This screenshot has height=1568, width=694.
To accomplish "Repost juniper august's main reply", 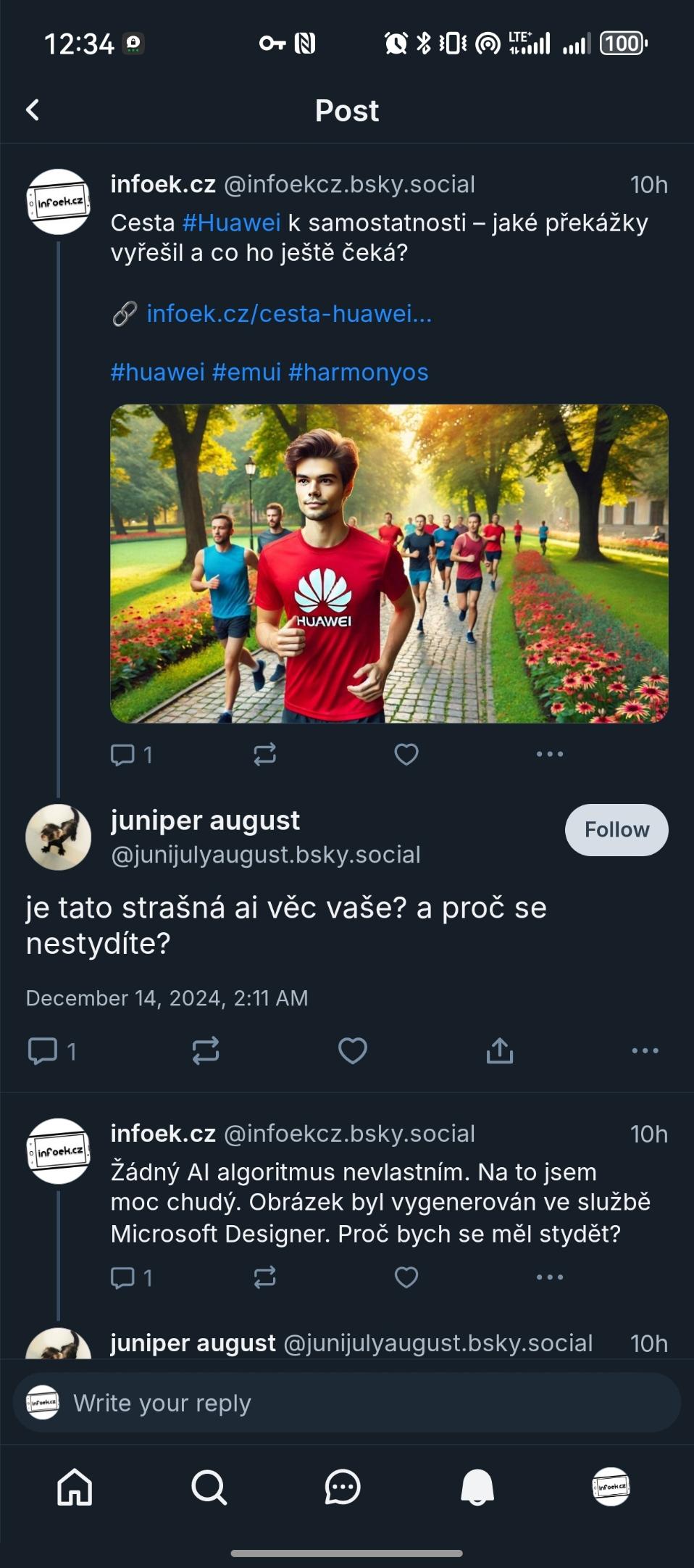I will [206, 1050].
